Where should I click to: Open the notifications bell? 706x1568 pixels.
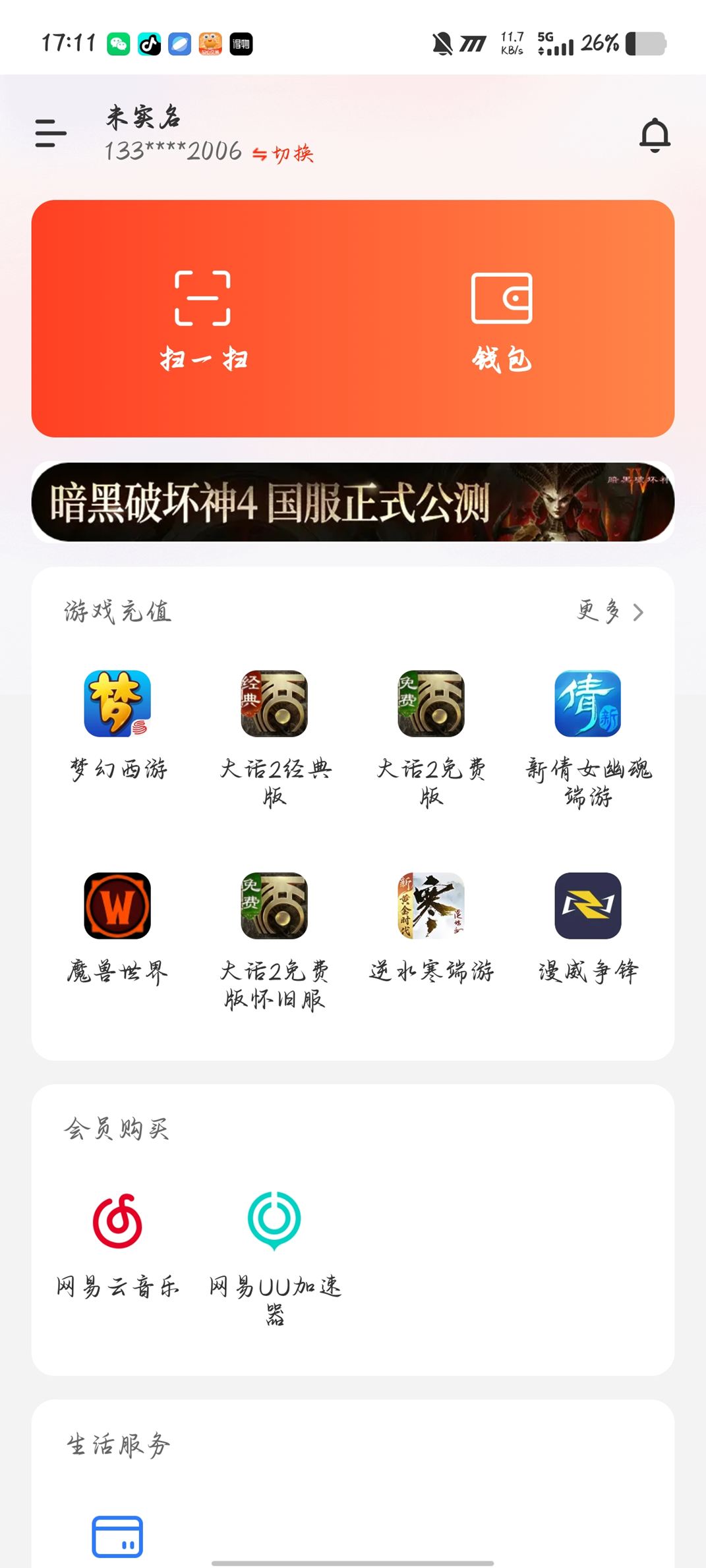[x=655, y=135]
